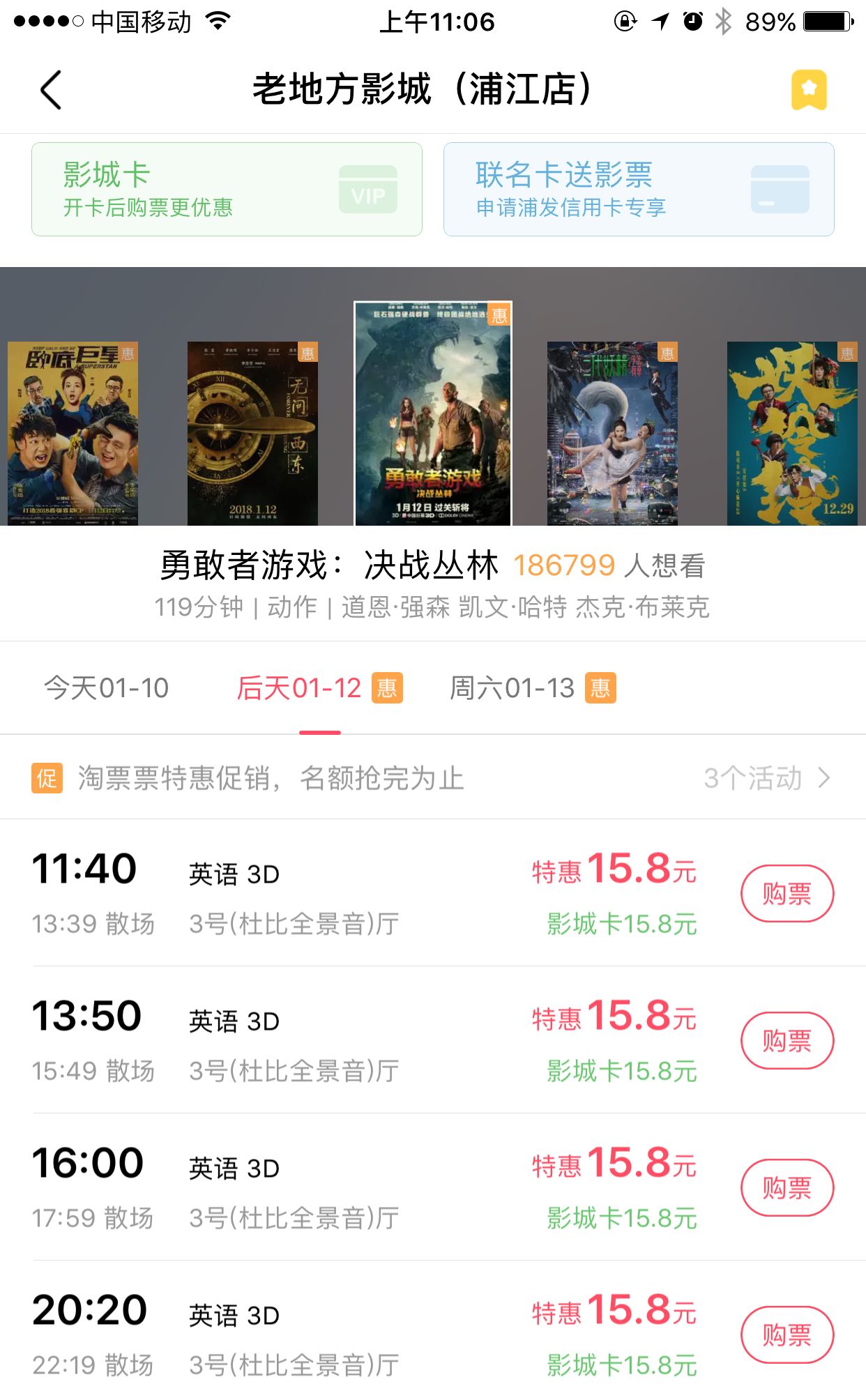The height and width of the screenshot is (1400, 866).
Task: Select the 无问西东 movie poster
Action: 252,433
